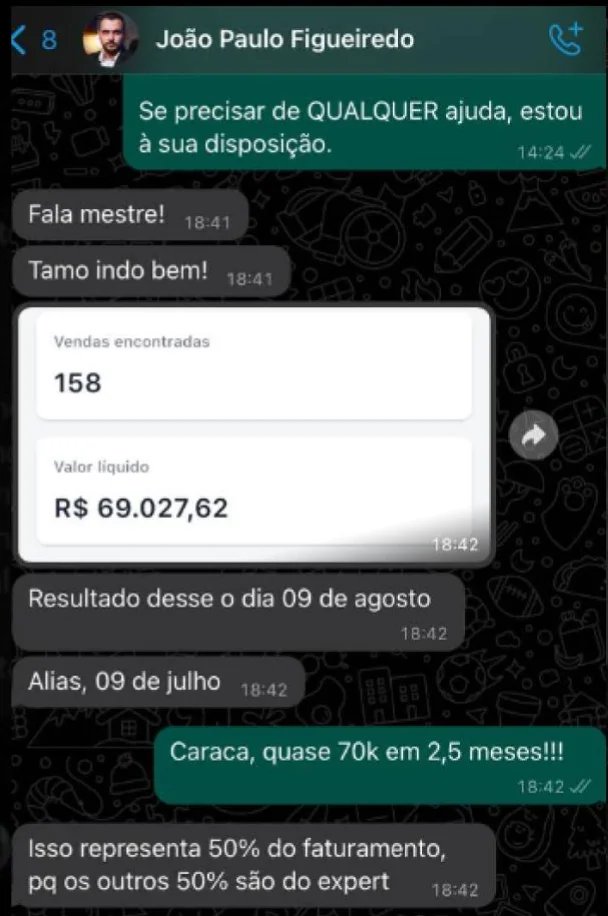Image resolution: width=608 pixels, height=916 pixels.
Task: Open João Paulo Figueiredo's contact info
Action: pyautogui.click(x=284, y=40)
